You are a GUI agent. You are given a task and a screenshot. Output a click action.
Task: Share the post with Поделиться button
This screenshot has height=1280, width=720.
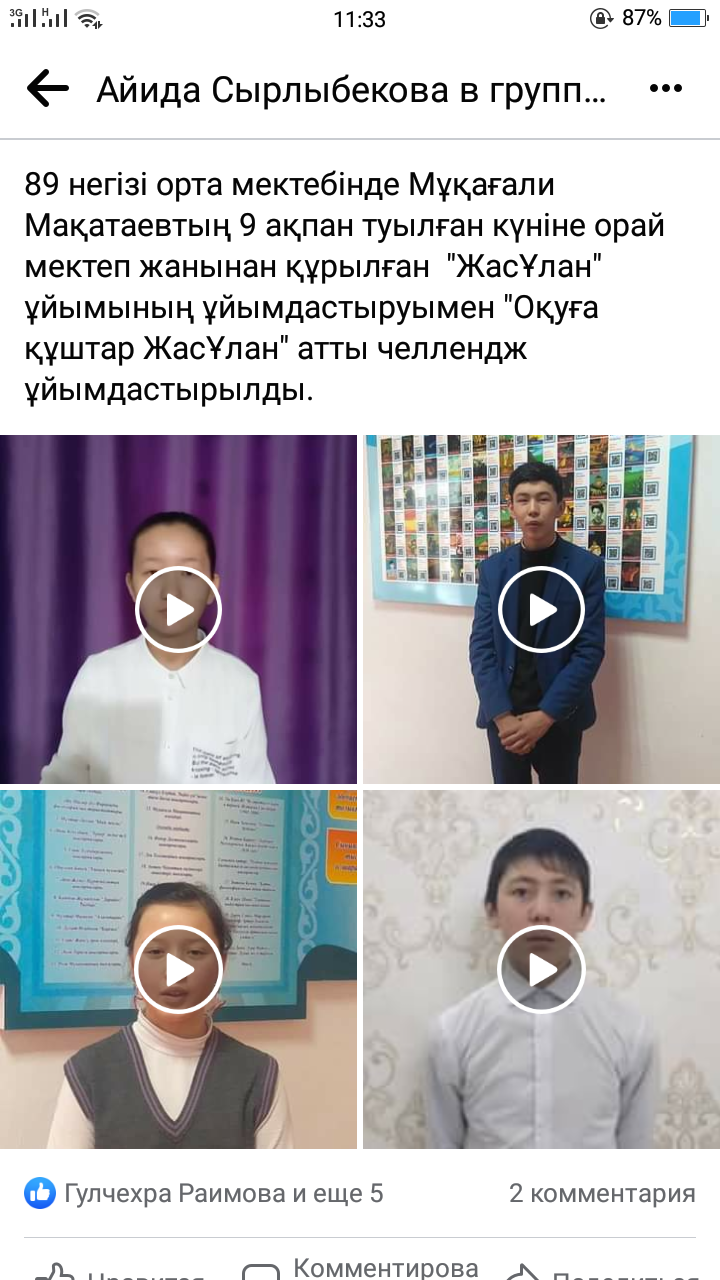[x=600, y=1272]
